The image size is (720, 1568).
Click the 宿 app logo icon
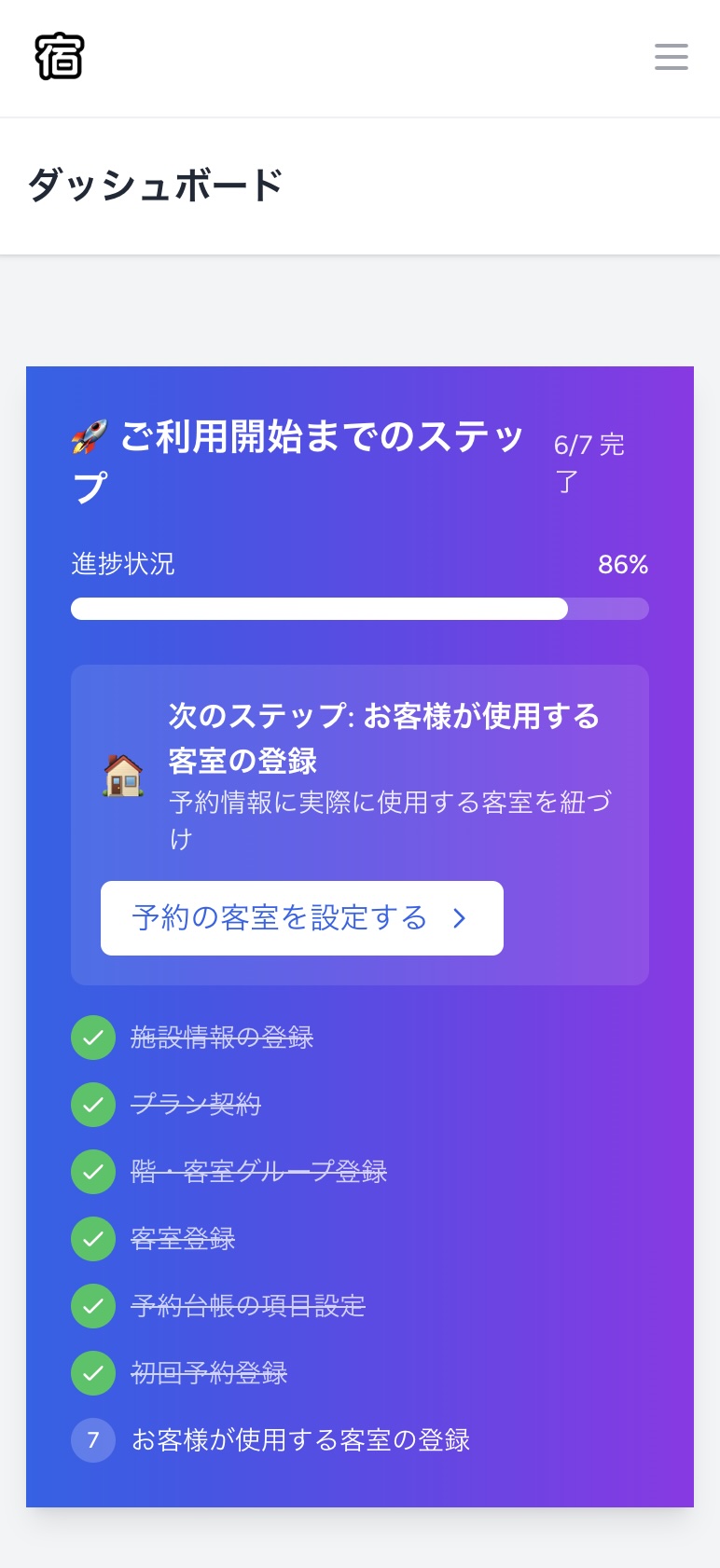pyautogui.click(x=60, y=56)
